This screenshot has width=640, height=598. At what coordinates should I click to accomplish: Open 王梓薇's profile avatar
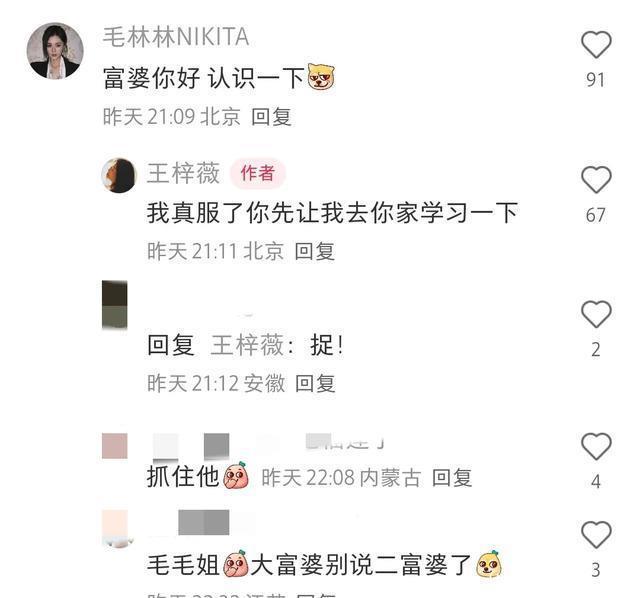pos(118,175)
